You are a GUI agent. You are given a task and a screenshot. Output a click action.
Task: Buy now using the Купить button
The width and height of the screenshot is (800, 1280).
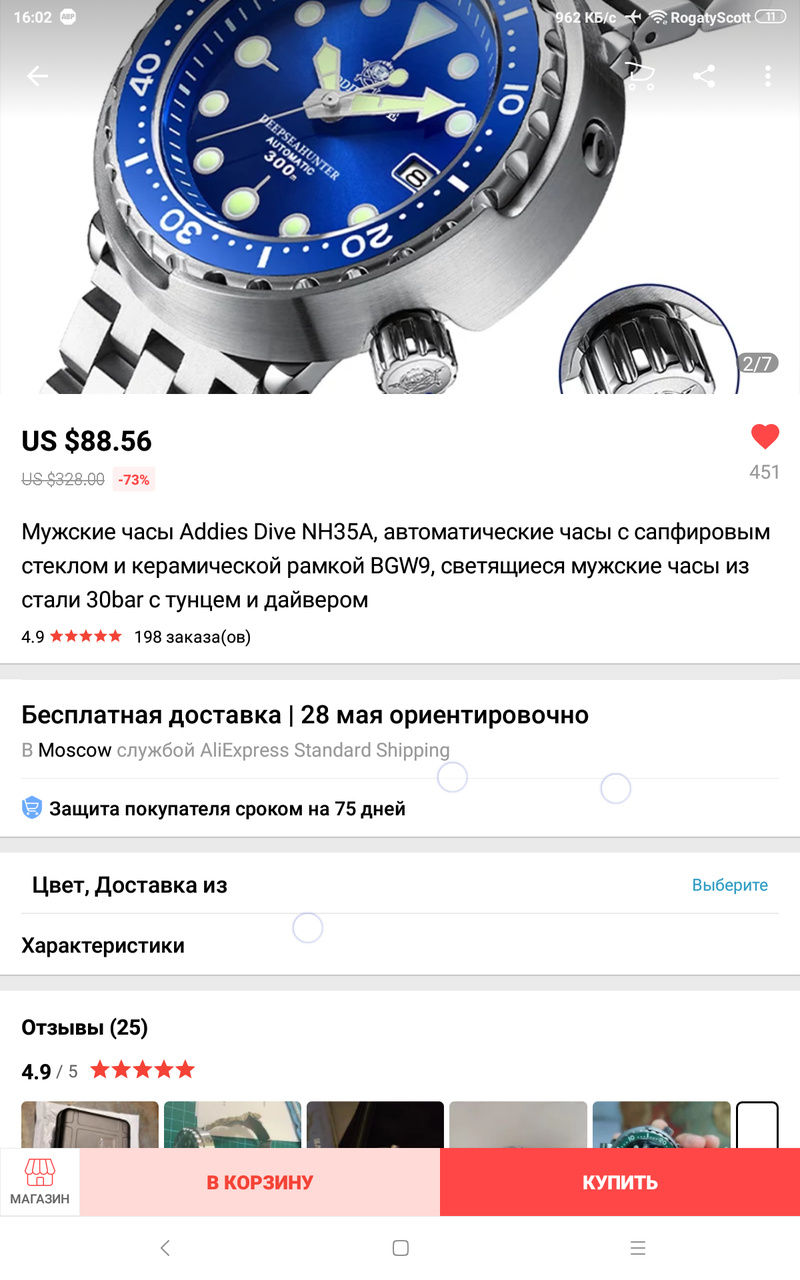click(620, 1182)
